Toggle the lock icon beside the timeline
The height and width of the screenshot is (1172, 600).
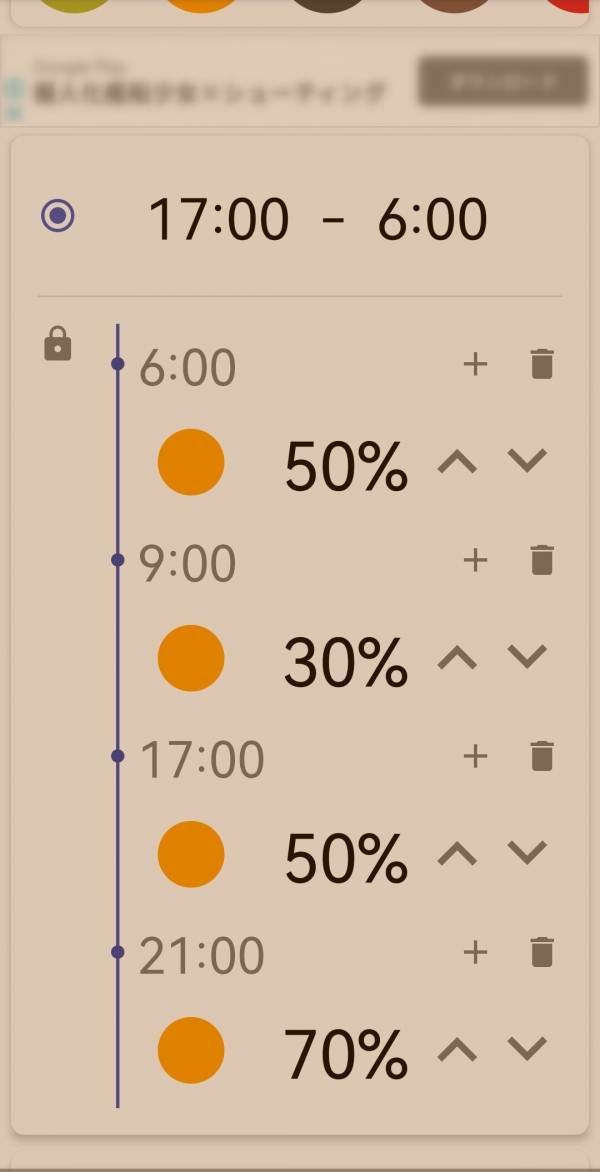58,345
